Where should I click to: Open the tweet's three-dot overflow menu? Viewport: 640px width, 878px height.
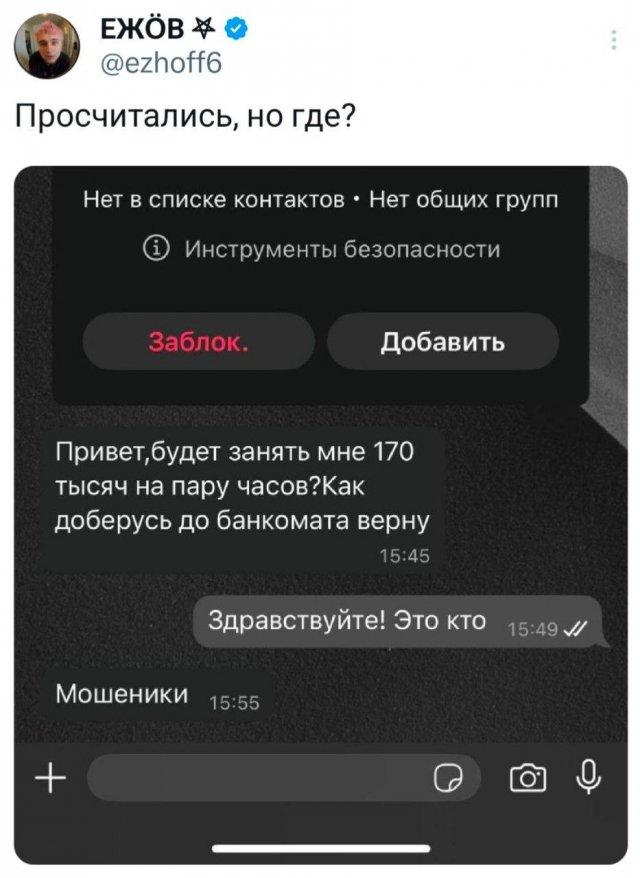pos(613,40)
